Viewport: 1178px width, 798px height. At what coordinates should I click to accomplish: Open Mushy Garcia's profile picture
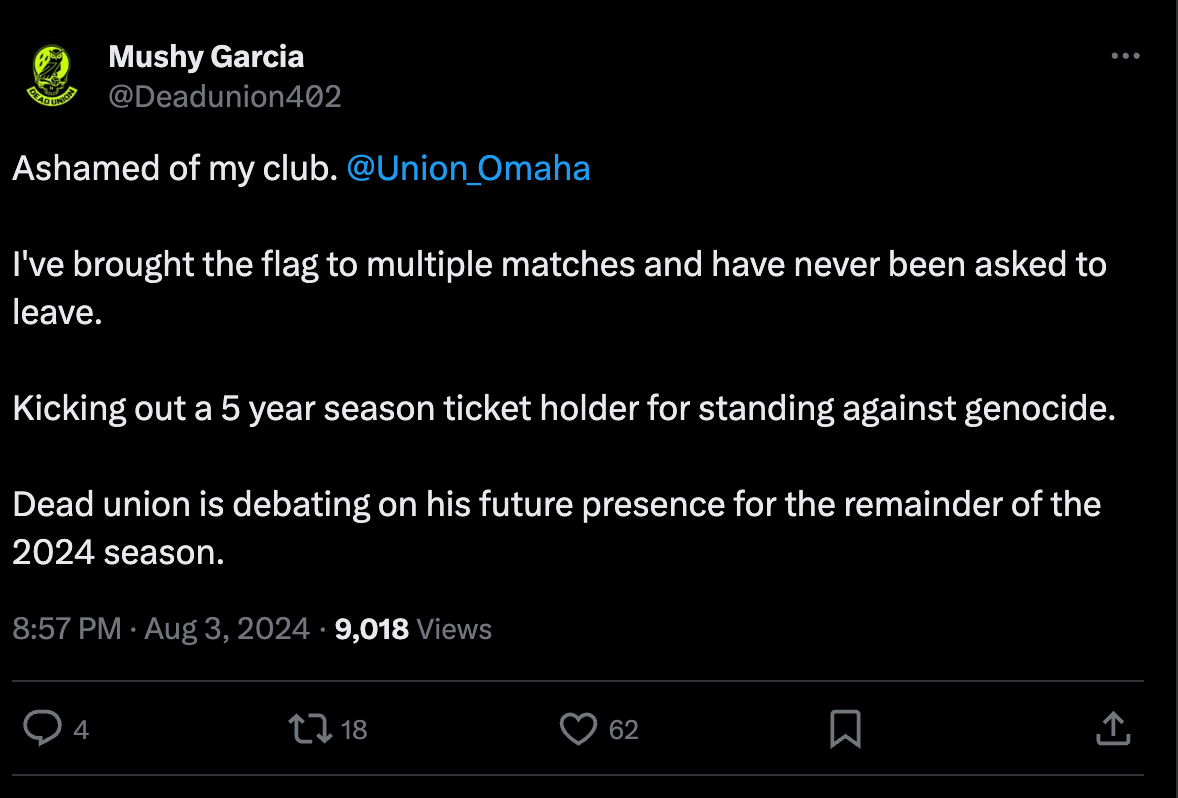(52, 76)
